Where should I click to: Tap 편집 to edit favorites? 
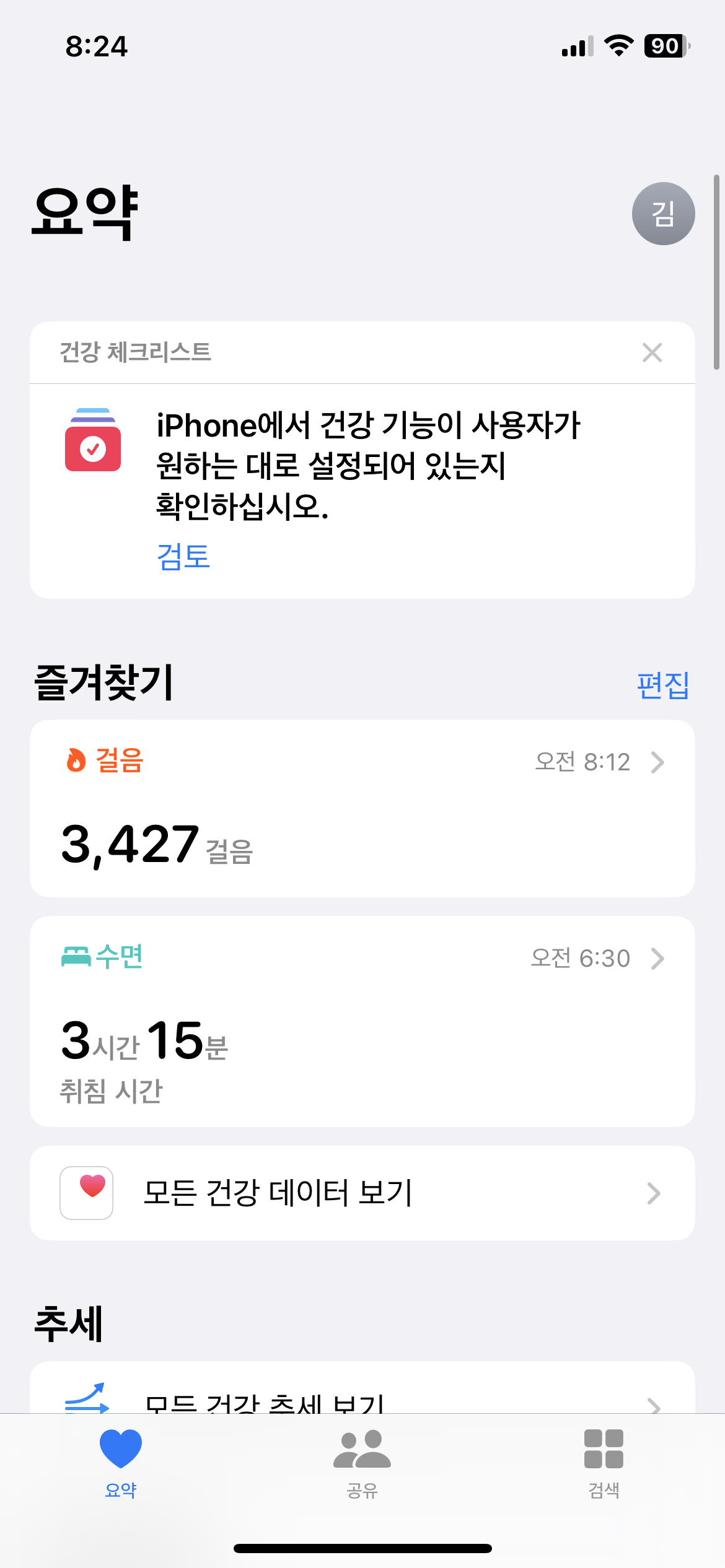coord(663,686)
